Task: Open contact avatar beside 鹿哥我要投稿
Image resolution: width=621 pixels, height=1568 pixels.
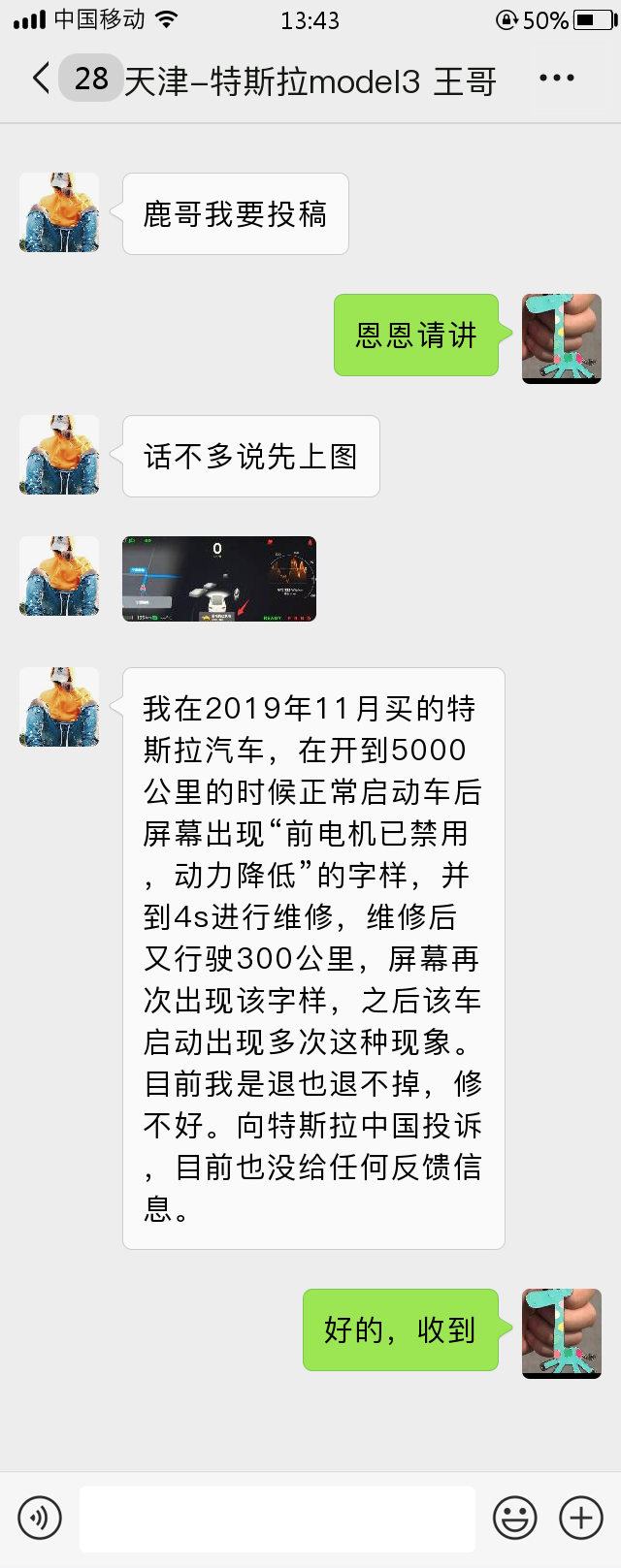Action: pos(59,213)
